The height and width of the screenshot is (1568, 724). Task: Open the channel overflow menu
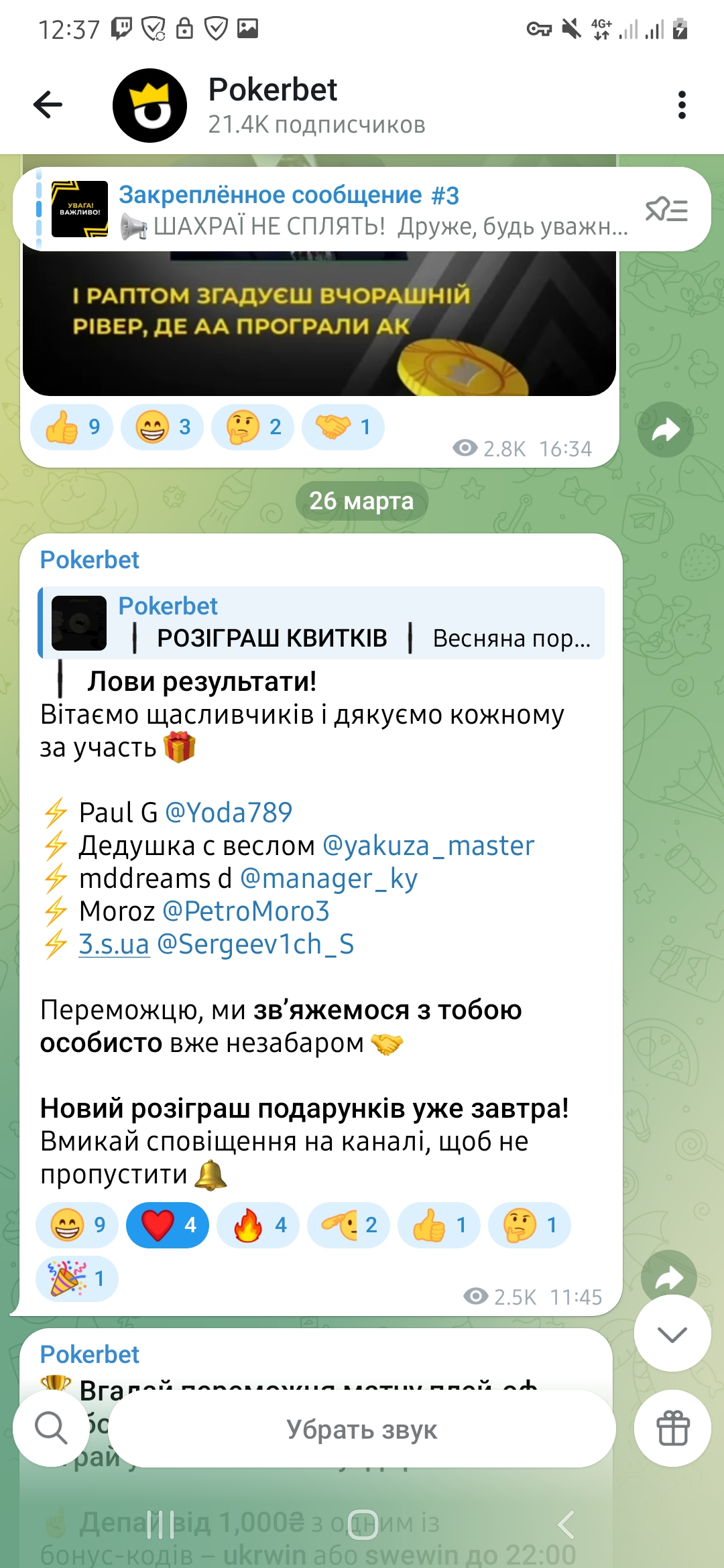click(682, 105)
